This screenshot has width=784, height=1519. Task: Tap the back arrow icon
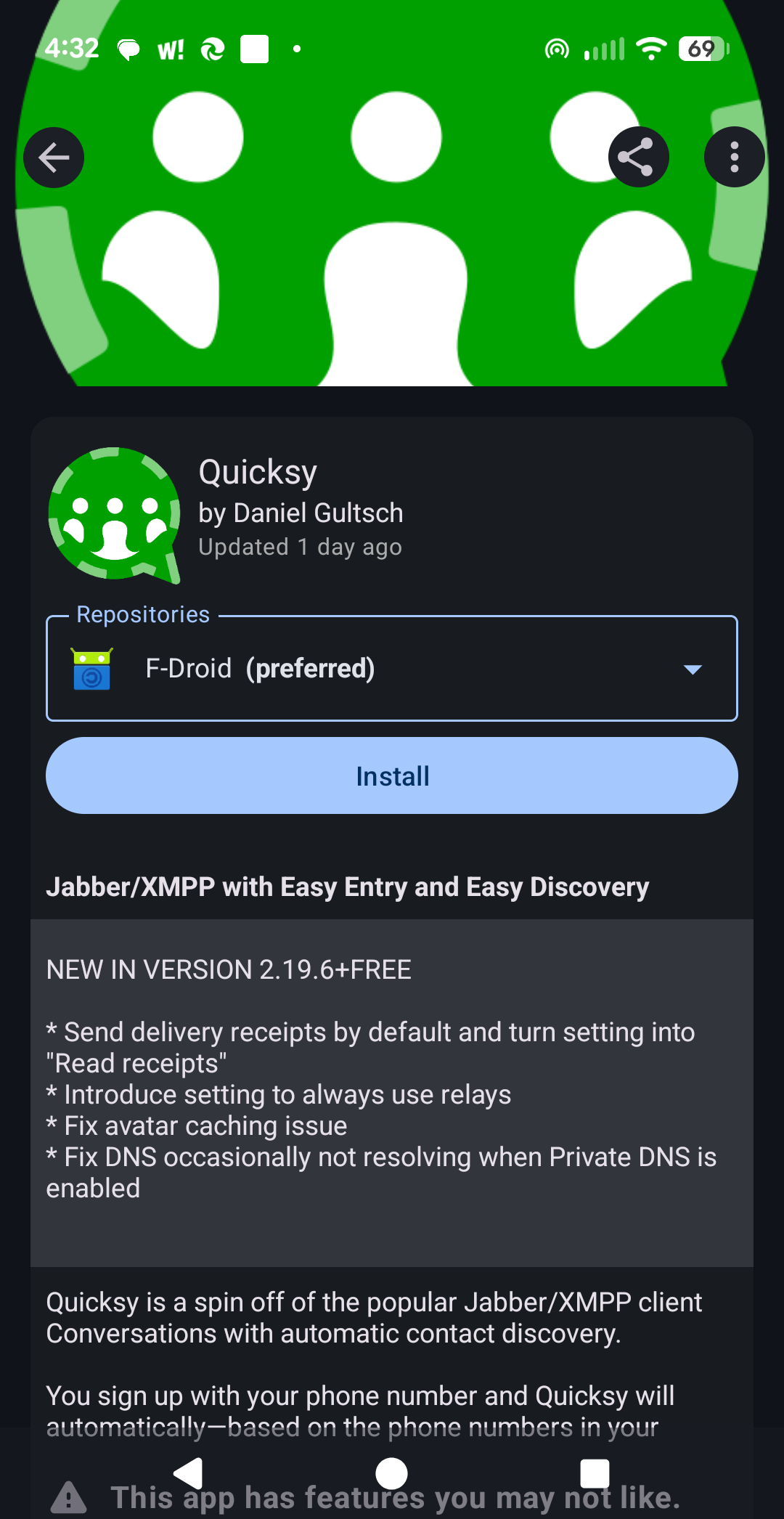[53, 157]
